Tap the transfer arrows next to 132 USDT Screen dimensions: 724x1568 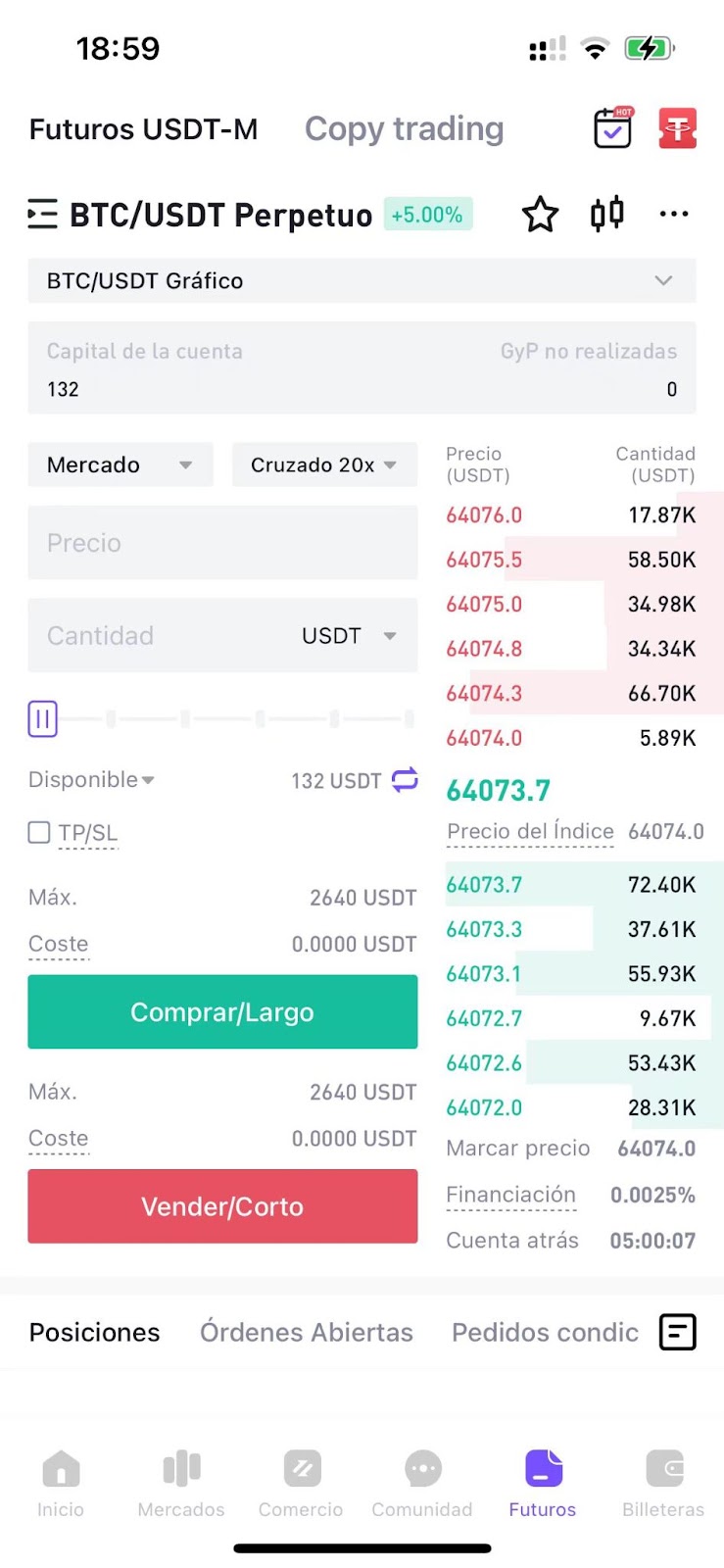(405, 779)
